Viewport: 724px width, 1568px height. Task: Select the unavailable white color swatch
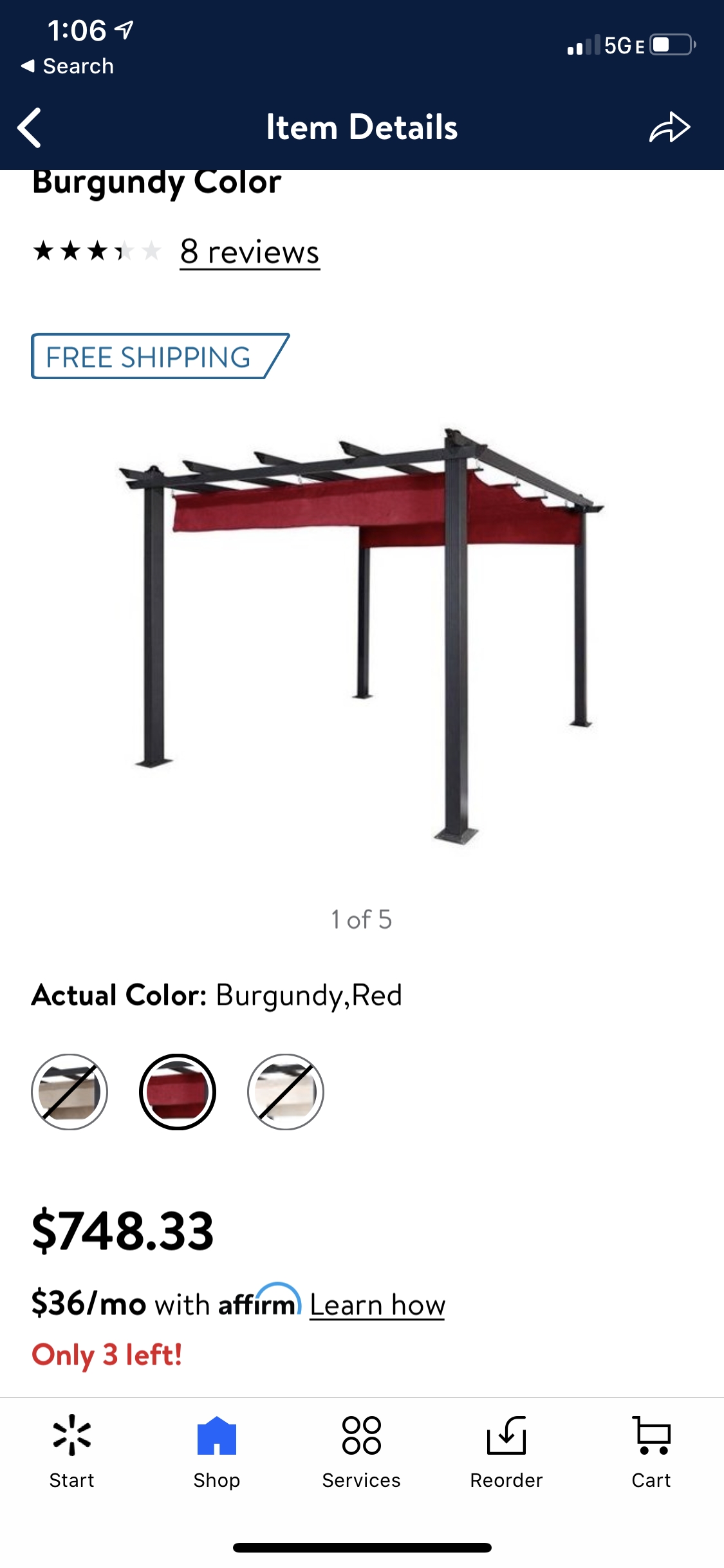(286, 1092)
